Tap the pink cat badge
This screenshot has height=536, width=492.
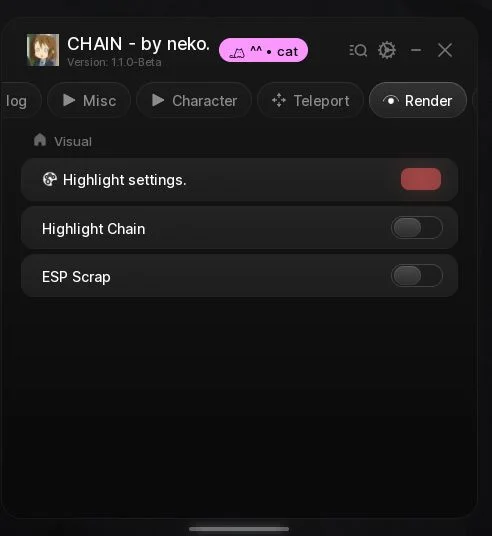pos(263,50)
